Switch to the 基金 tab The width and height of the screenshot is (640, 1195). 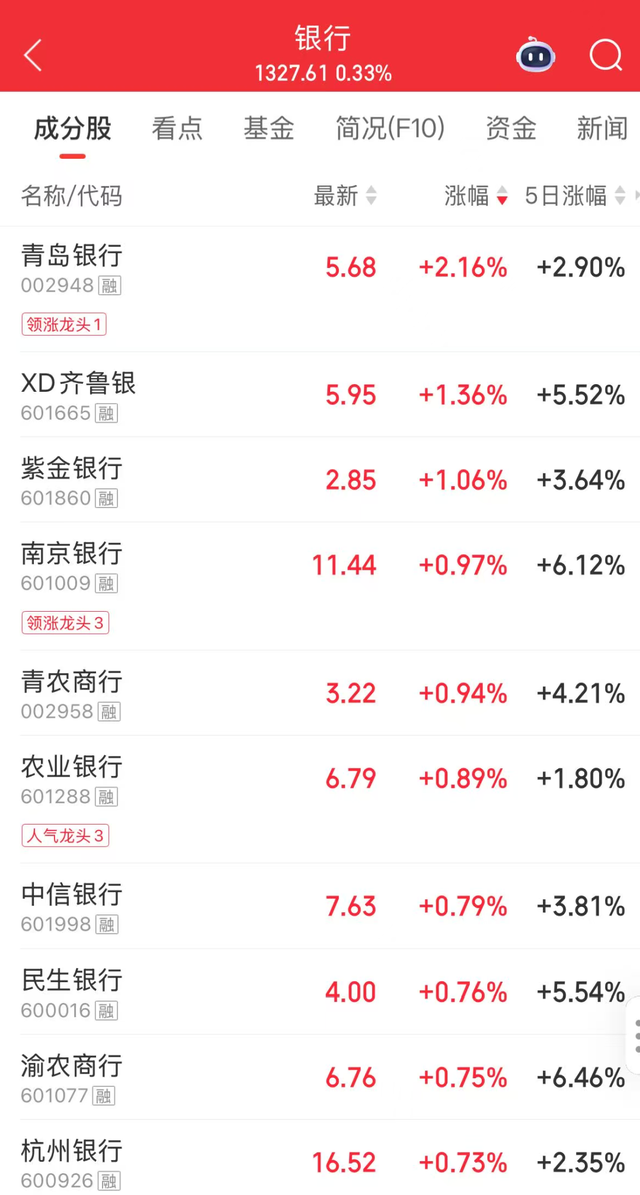point(269,127)
